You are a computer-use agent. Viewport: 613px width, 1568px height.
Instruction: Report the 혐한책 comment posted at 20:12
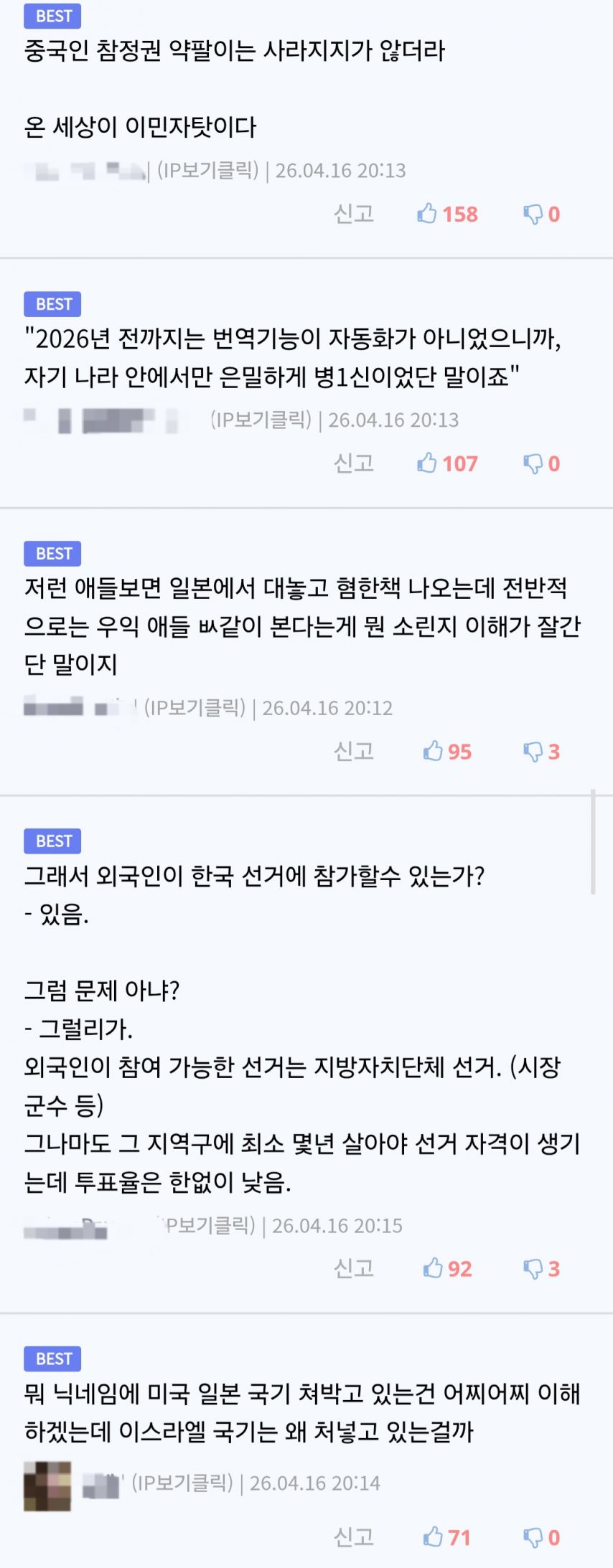(x=354, y=751)
